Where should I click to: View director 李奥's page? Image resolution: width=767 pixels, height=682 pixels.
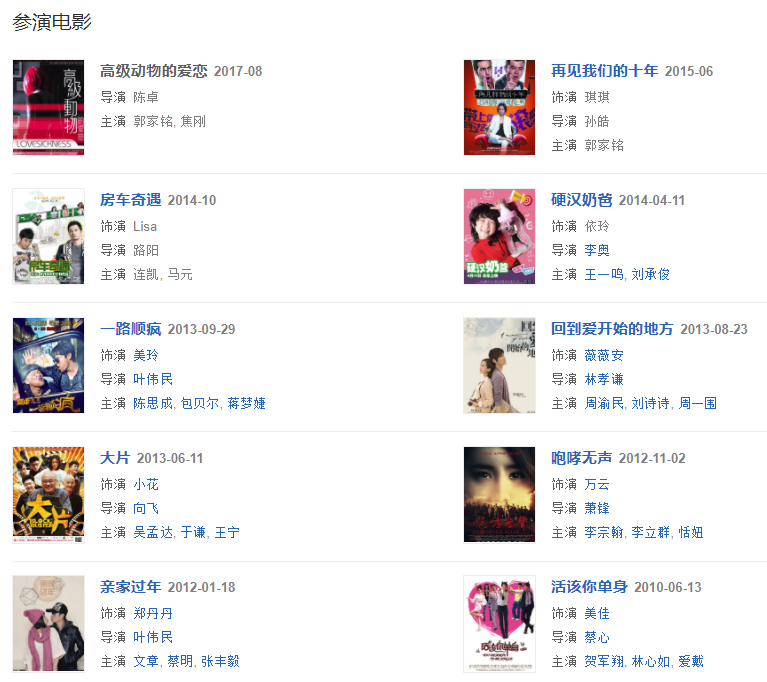pyautogui.click(x=597, y=250)
